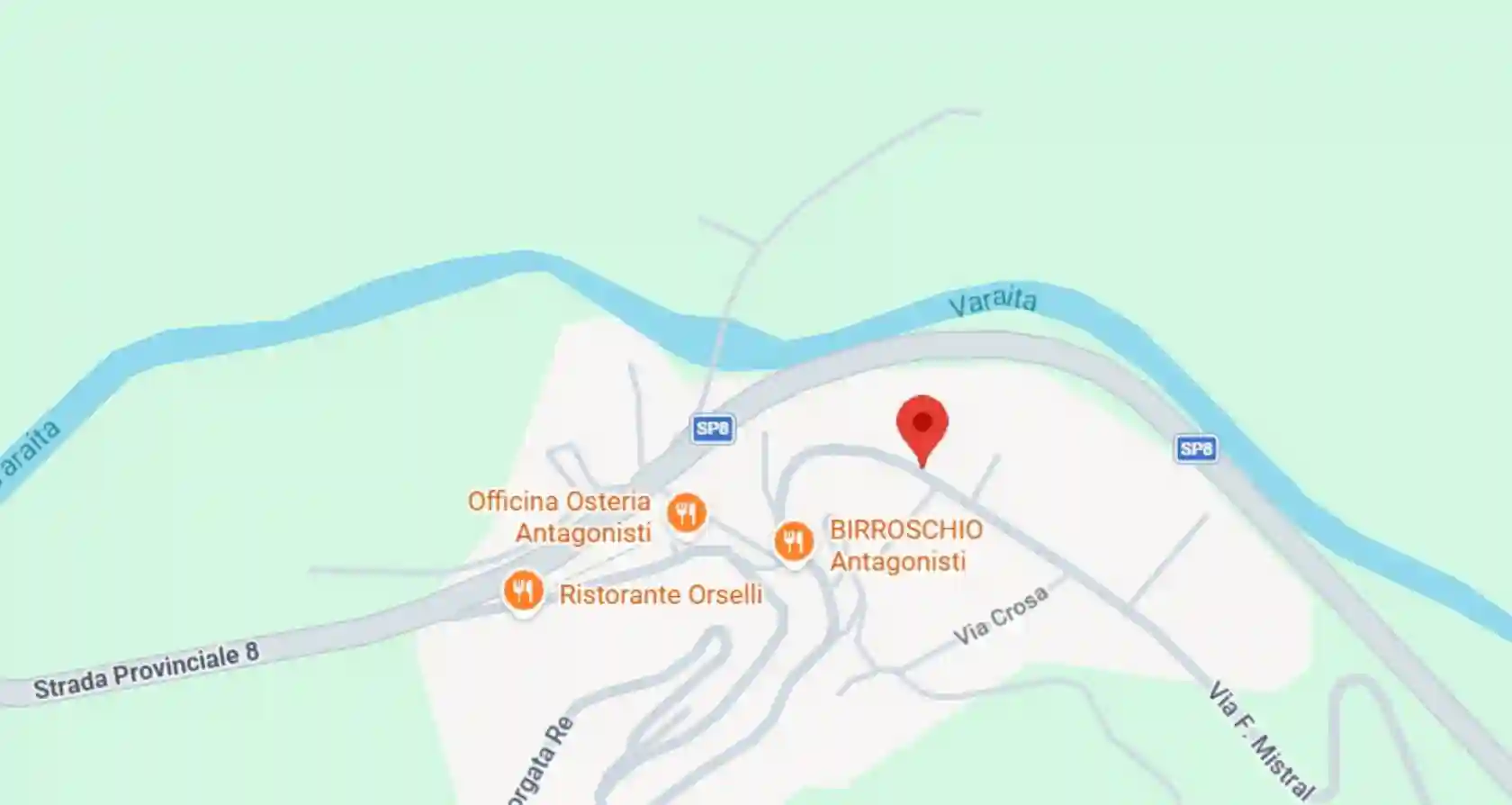This screenshot has width=1512, height=805.
Task: Open Officina Osteria Antagonisti restaurant marker
Action: tap(686, 514)
